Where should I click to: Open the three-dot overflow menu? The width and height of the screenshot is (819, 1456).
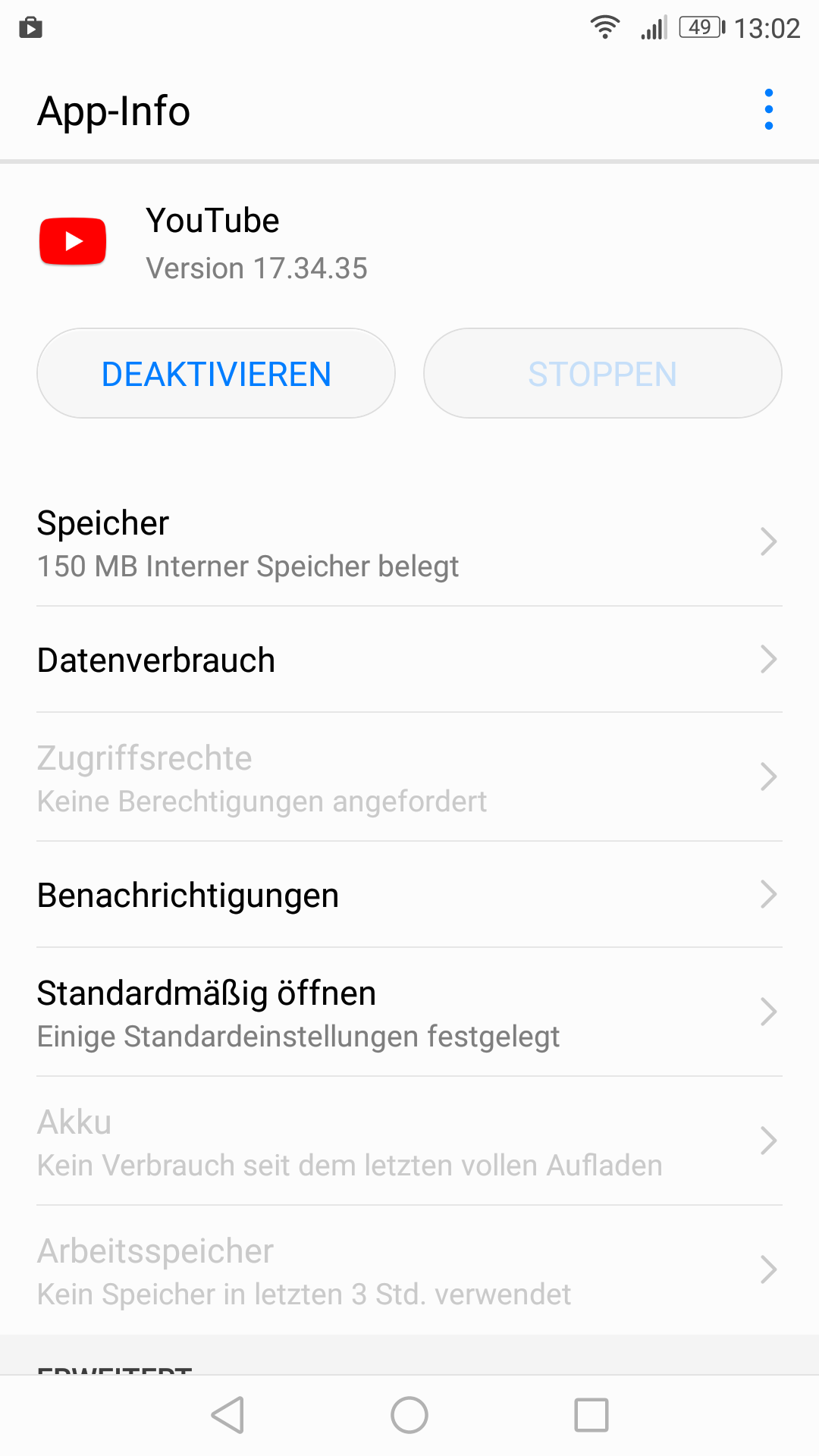pos(768,110)
